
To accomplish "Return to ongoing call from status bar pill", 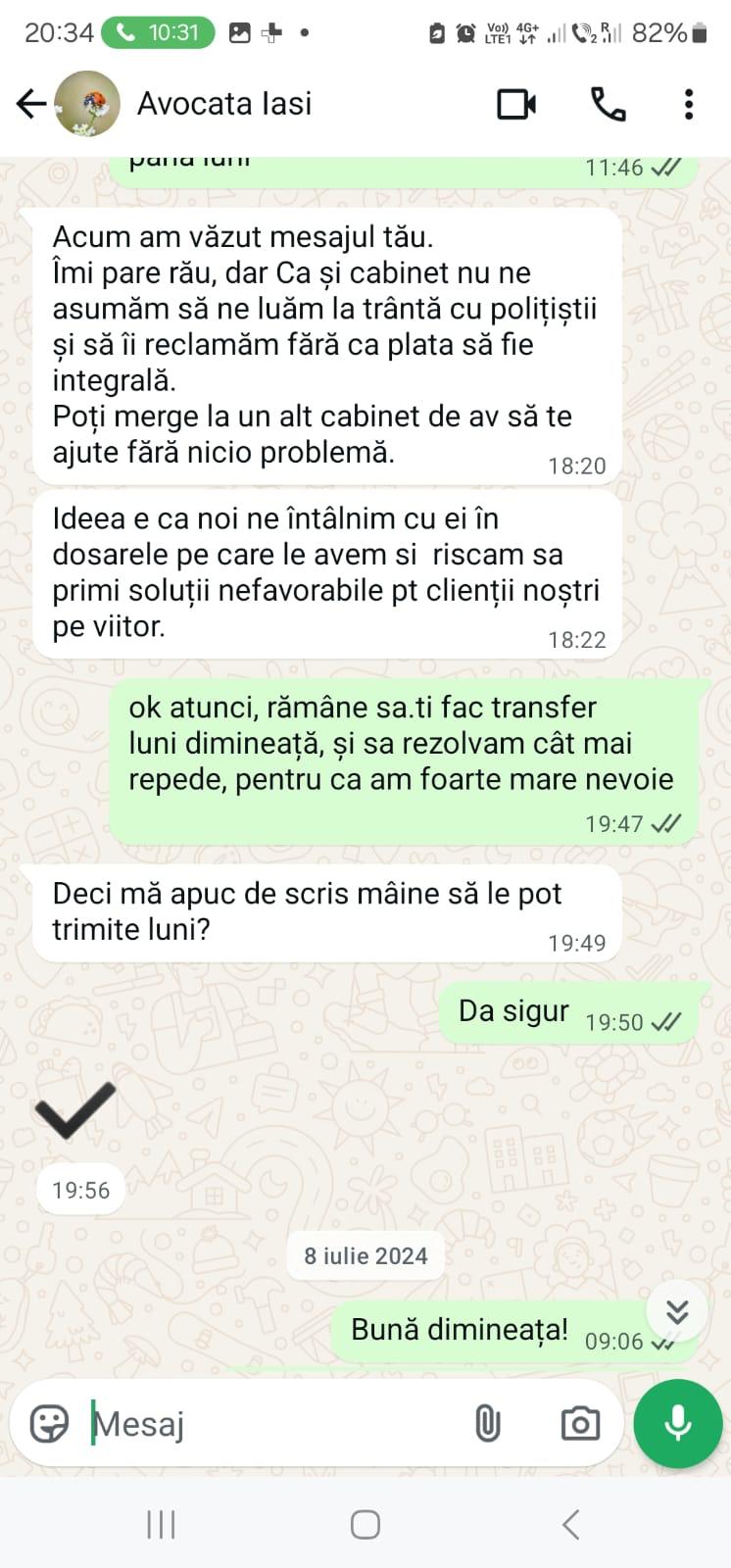I will click(158, 32).
